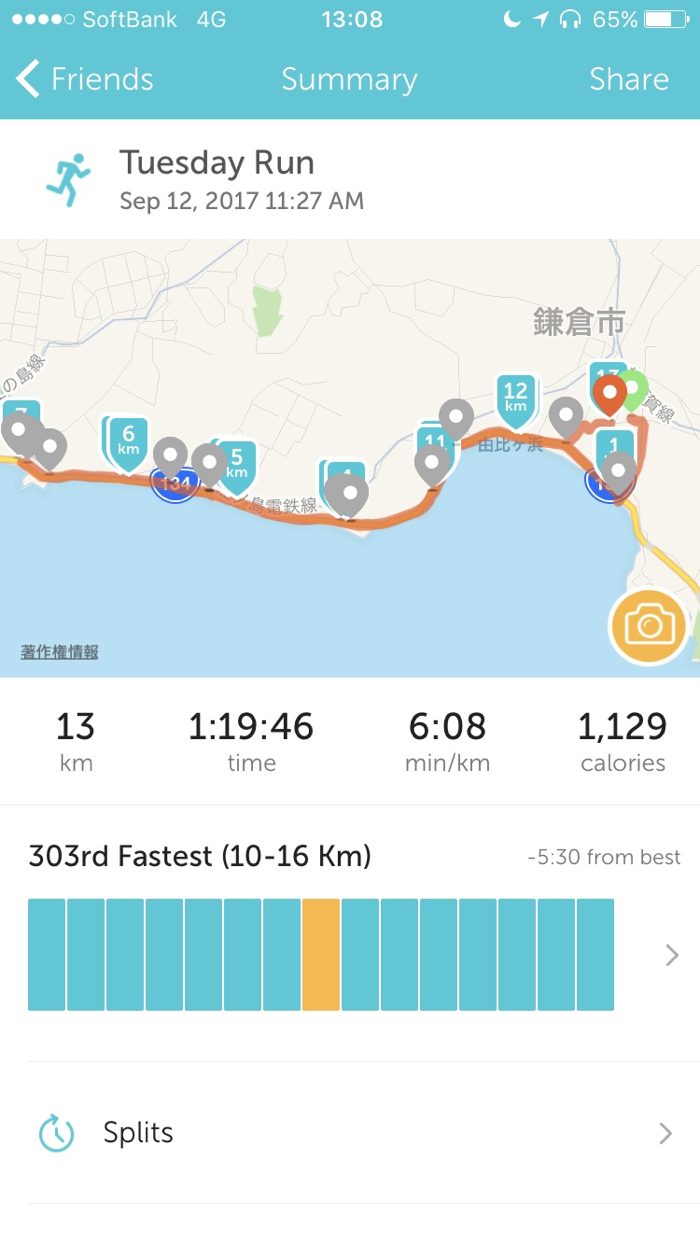Screen dimensions: 700x1245
Task: Tap the yellow camera button
Action: click(648, 626)
